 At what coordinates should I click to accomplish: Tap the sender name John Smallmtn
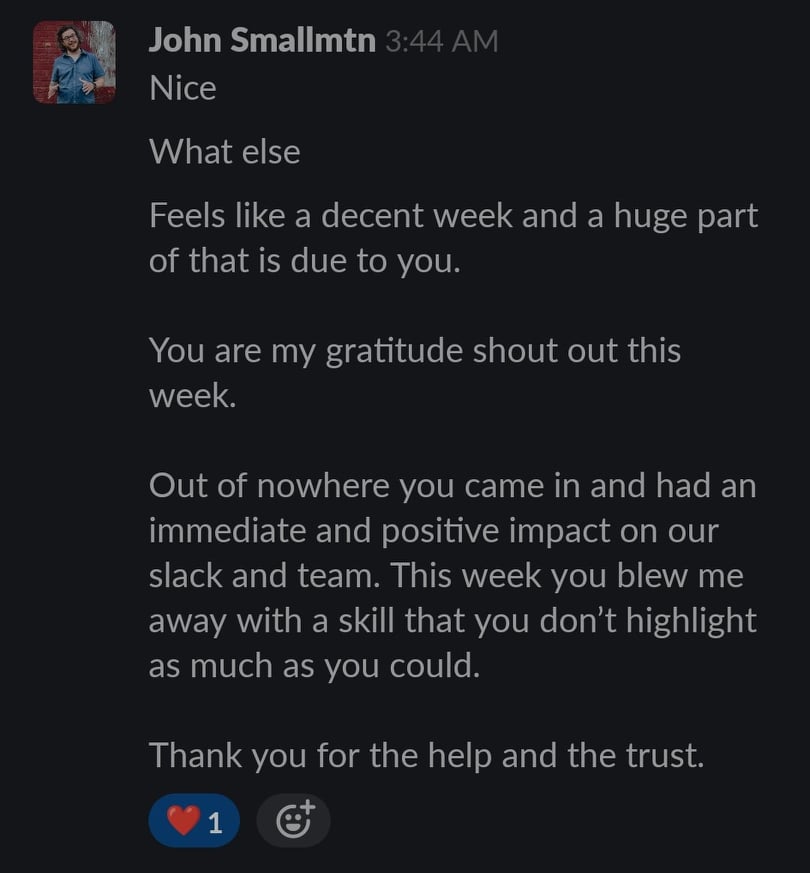pos(262,40)
